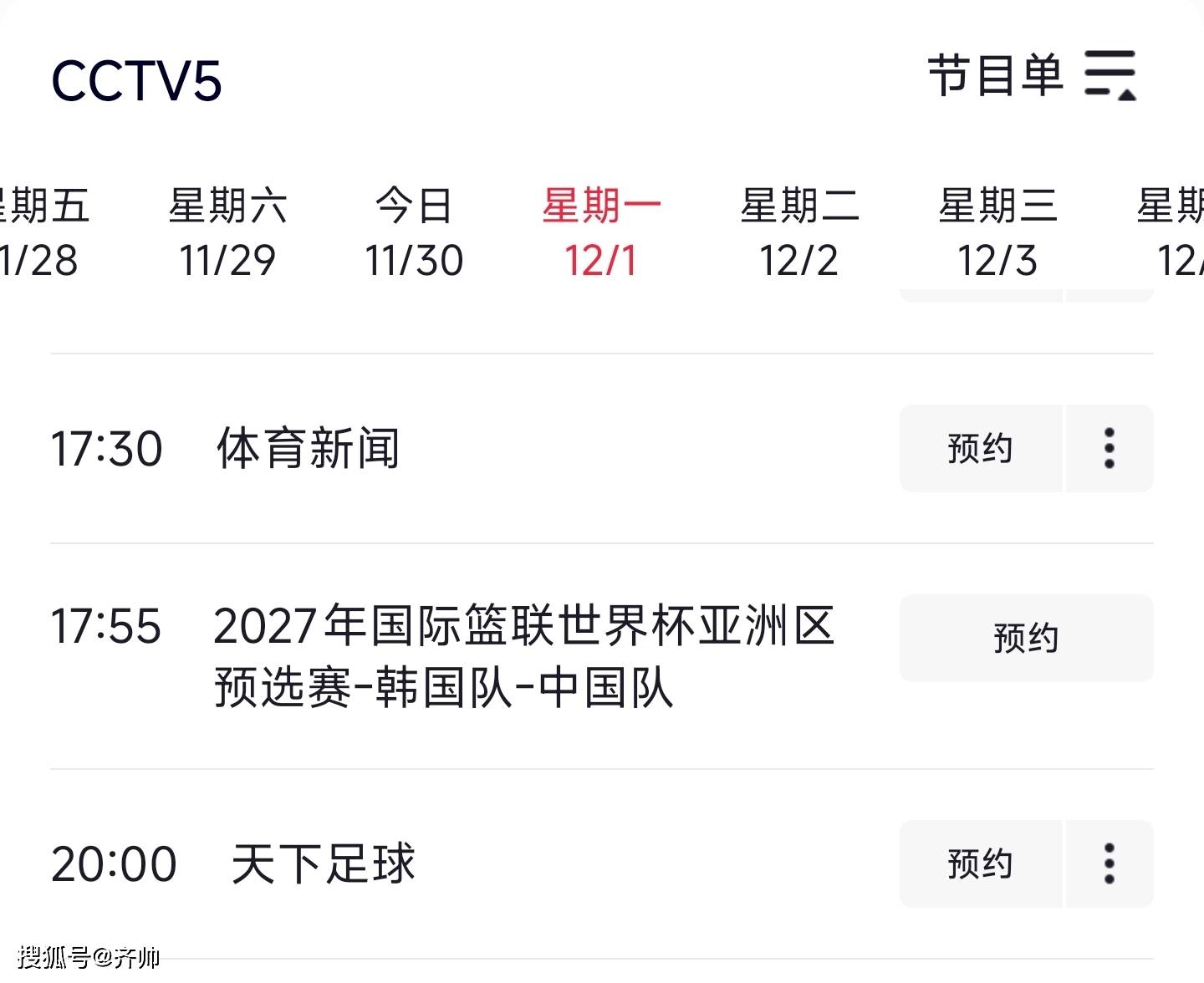Switch to 星期六 11/29 schedule
The width and height of the screenshot is (1204, 983).
point(227,232)
